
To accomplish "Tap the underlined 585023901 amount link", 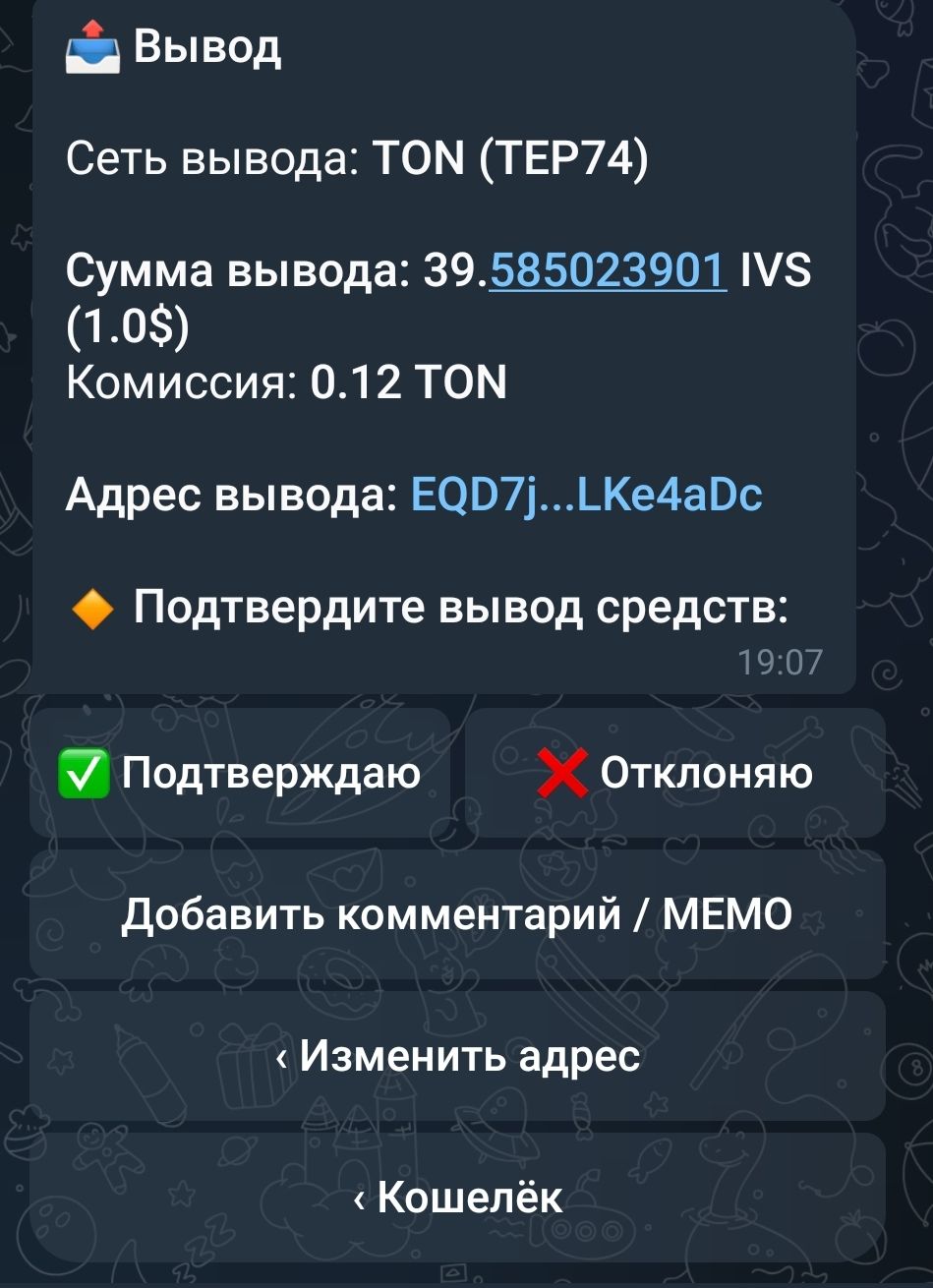I will 609,269.
